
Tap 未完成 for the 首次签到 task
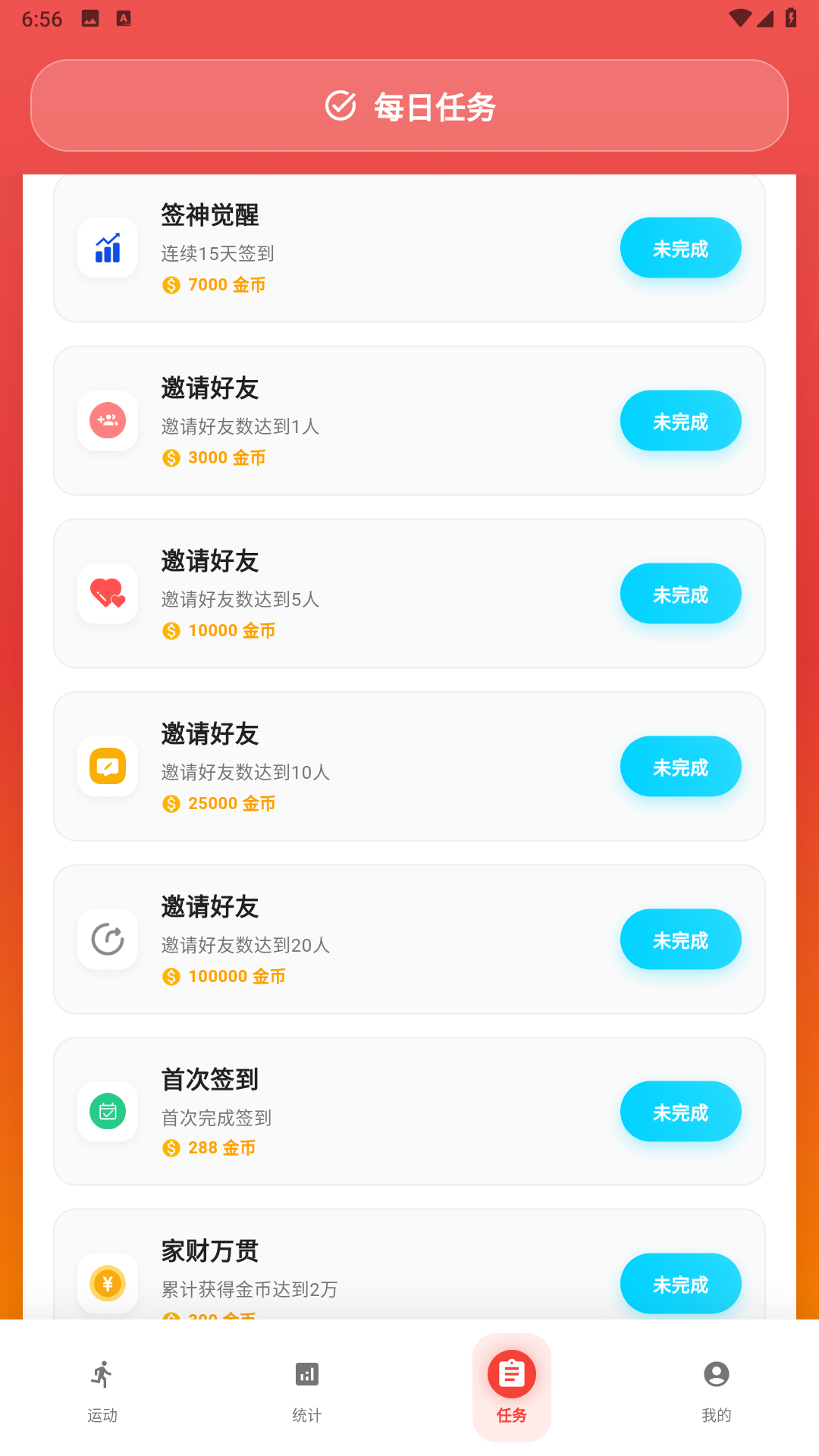tap(680, 1112)
